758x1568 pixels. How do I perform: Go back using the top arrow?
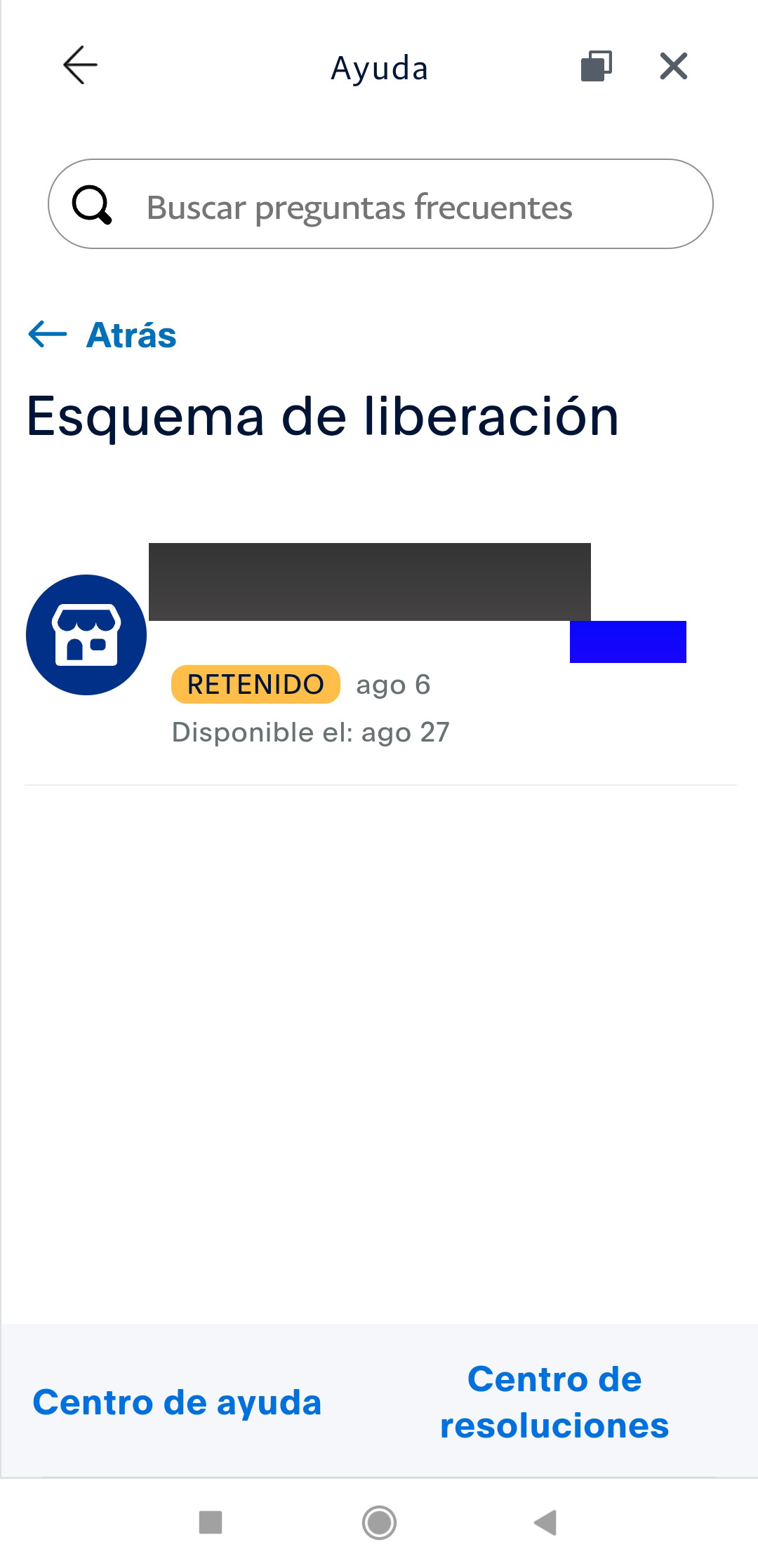coord(80,66)
